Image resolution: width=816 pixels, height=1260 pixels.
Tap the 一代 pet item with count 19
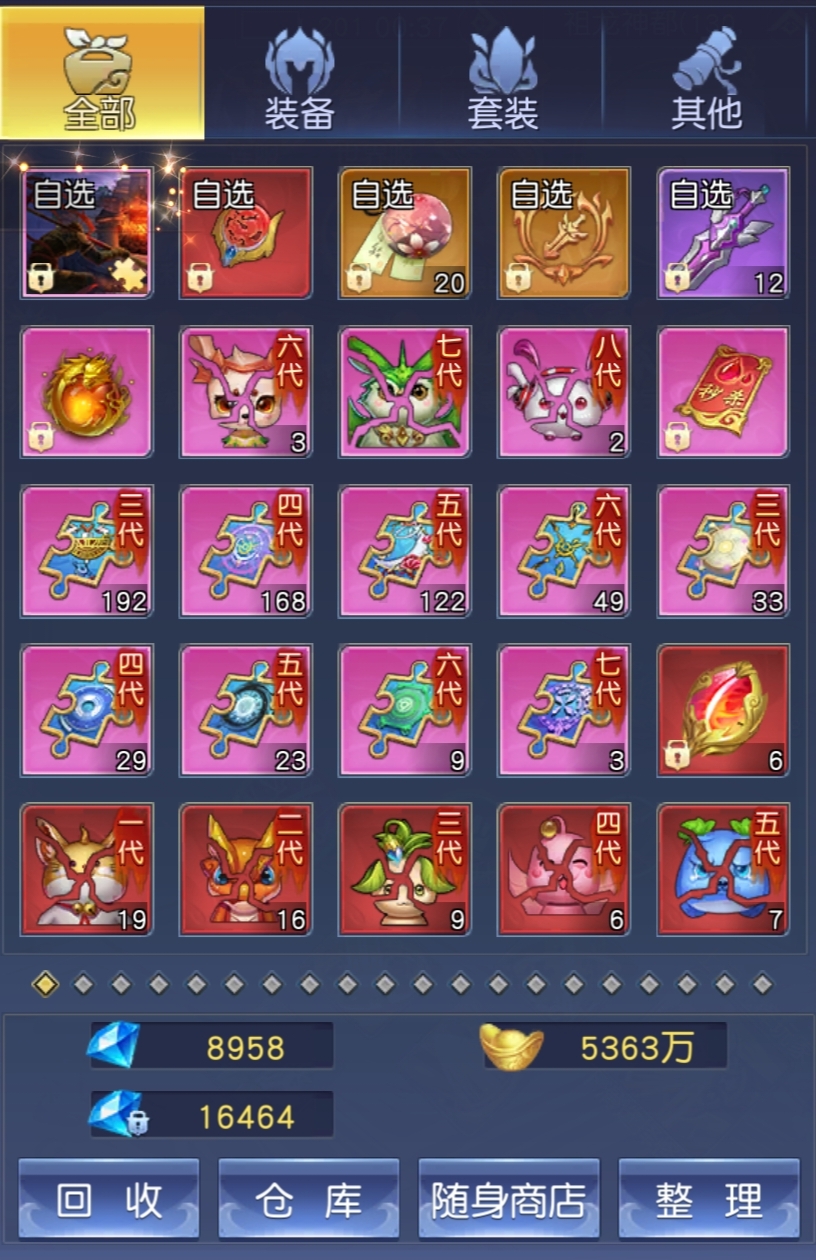pos(87,869)
